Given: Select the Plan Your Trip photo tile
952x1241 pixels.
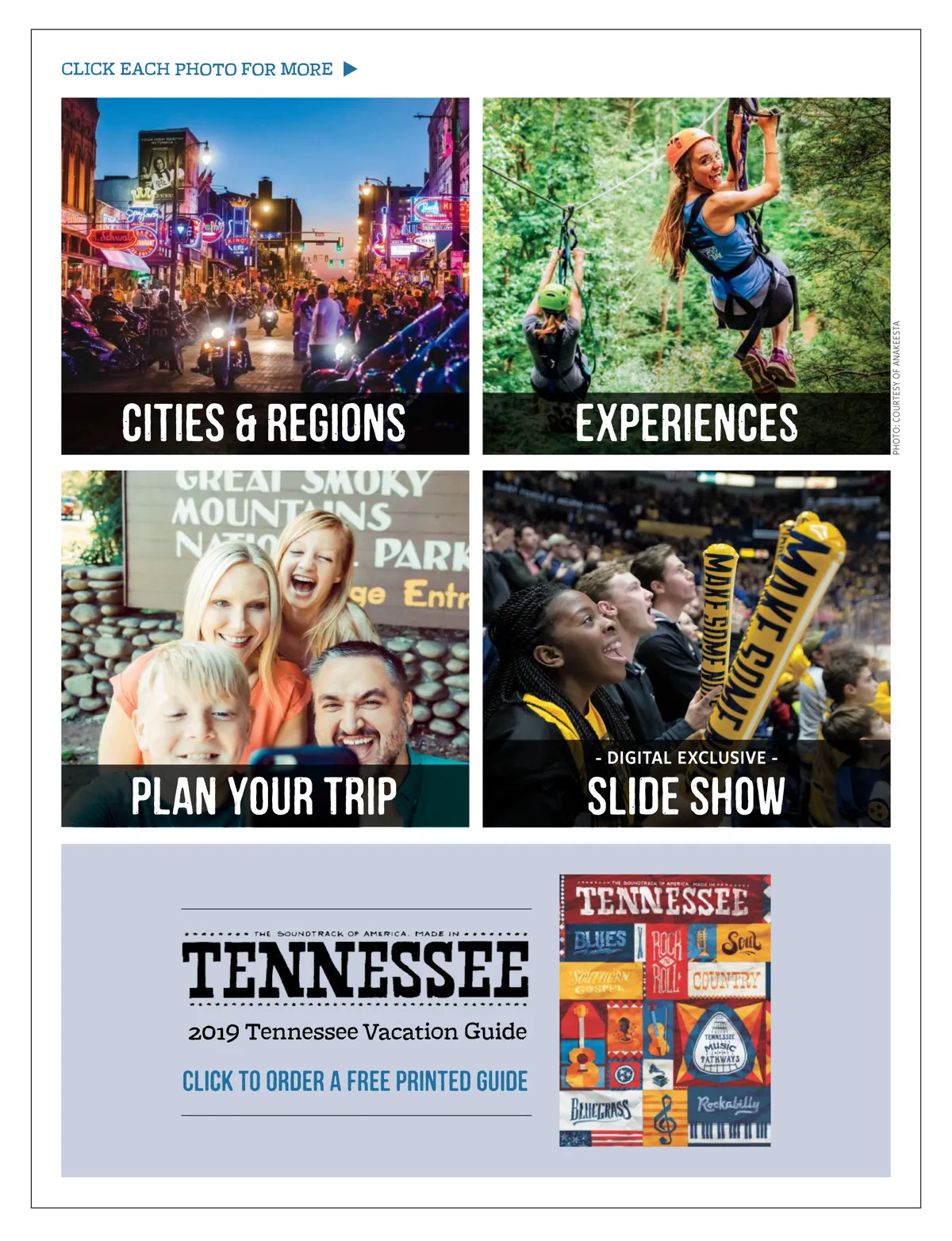Looking at the screenshot, I should coord(265,648).
